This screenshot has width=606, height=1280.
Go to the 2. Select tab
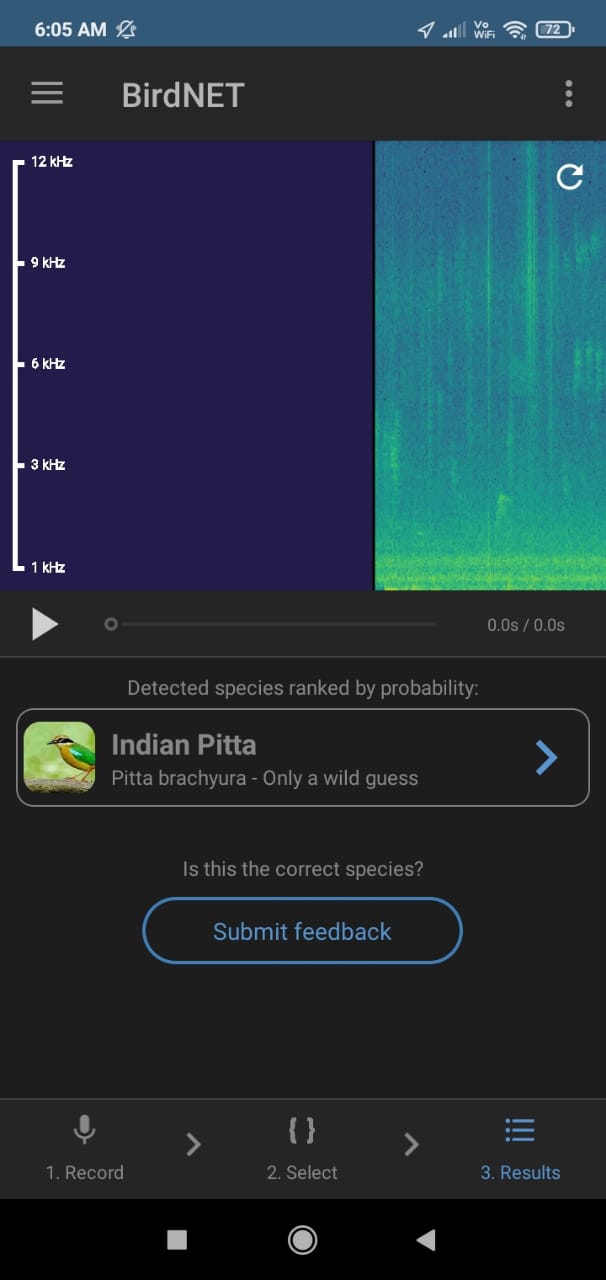(302, 1148)
